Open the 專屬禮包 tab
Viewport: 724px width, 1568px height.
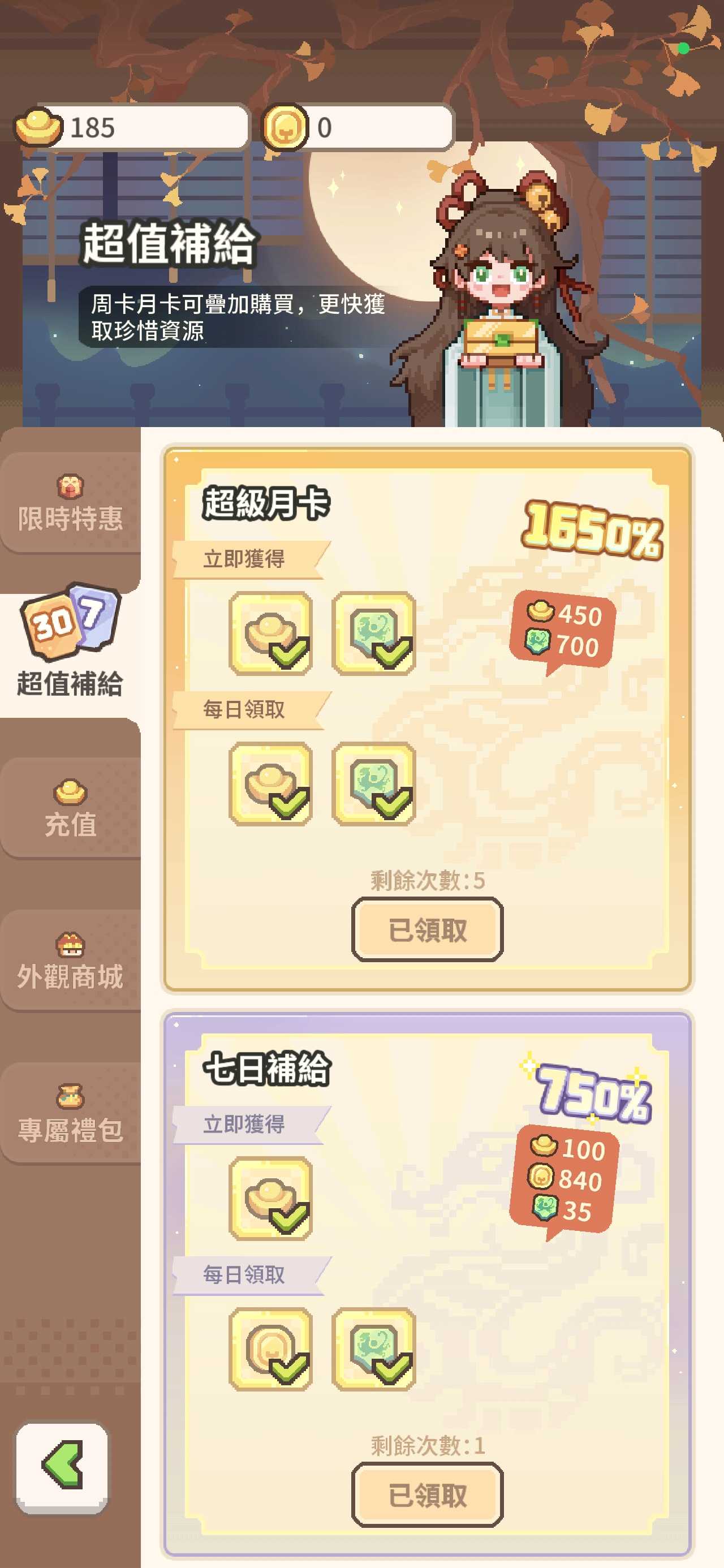tap(70, 1113)
